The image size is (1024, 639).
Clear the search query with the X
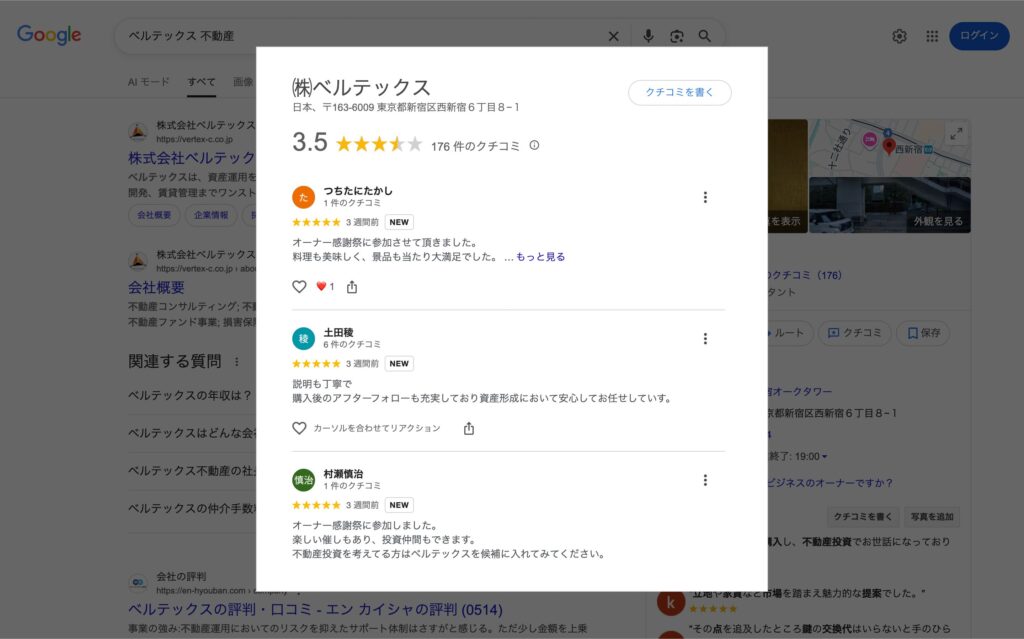coord(614,36)
